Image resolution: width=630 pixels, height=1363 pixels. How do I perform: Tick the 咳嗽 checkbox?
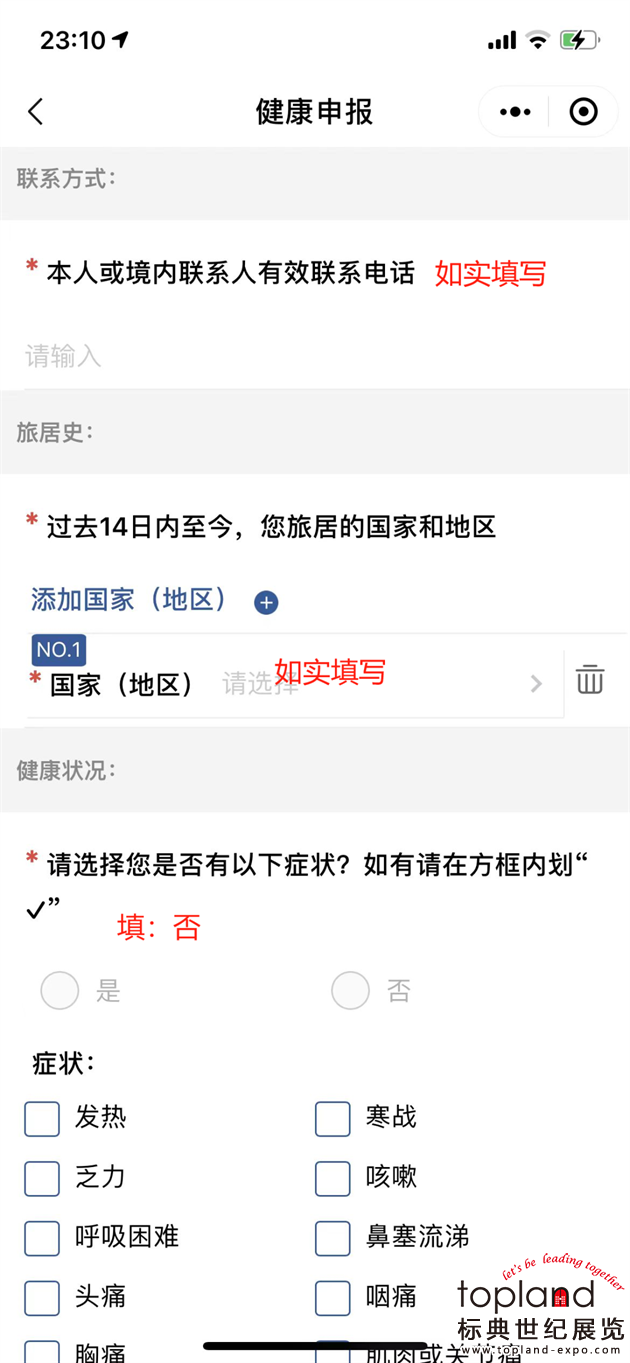(x=333, y=1179)
